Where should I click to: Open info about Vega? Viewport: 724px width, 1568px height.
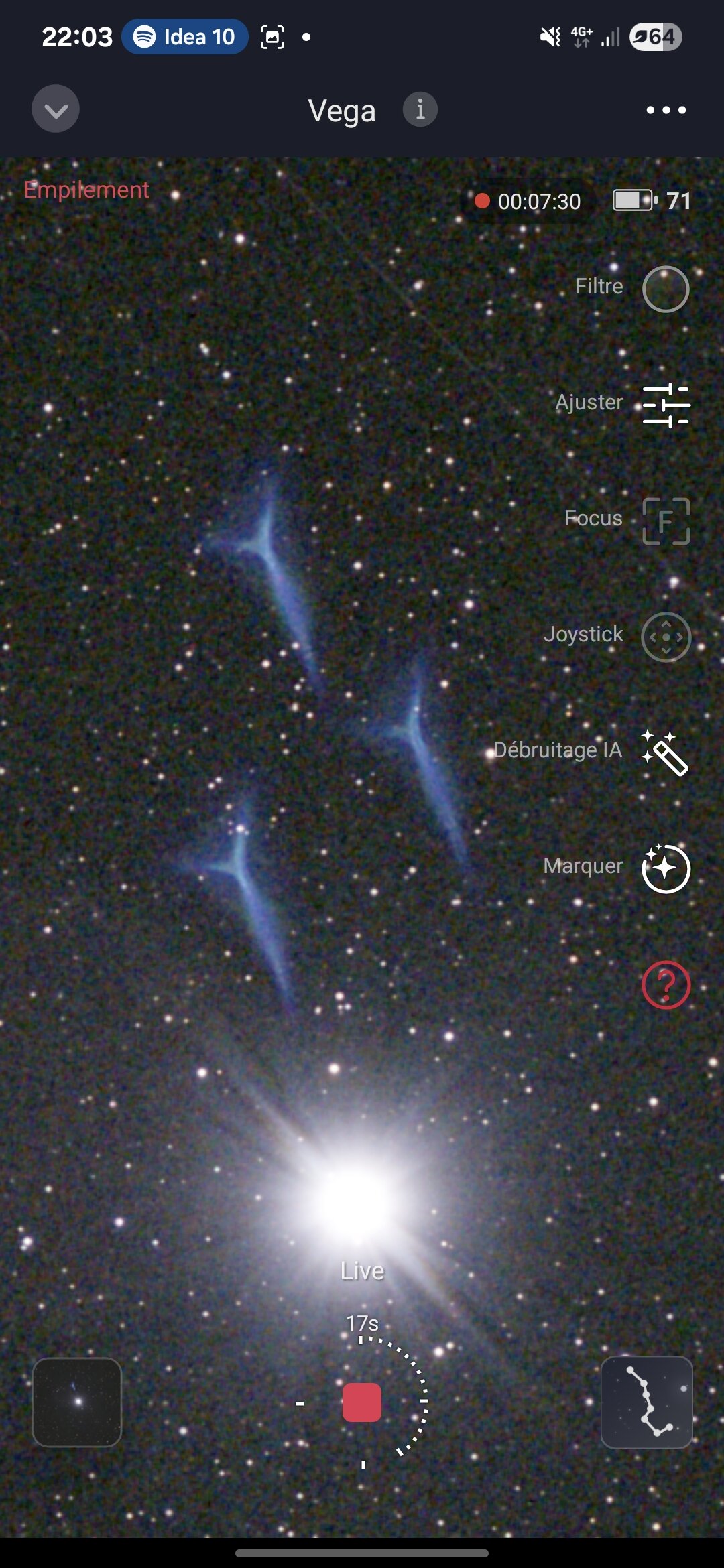pyautogui.click(x=420, y=109)
